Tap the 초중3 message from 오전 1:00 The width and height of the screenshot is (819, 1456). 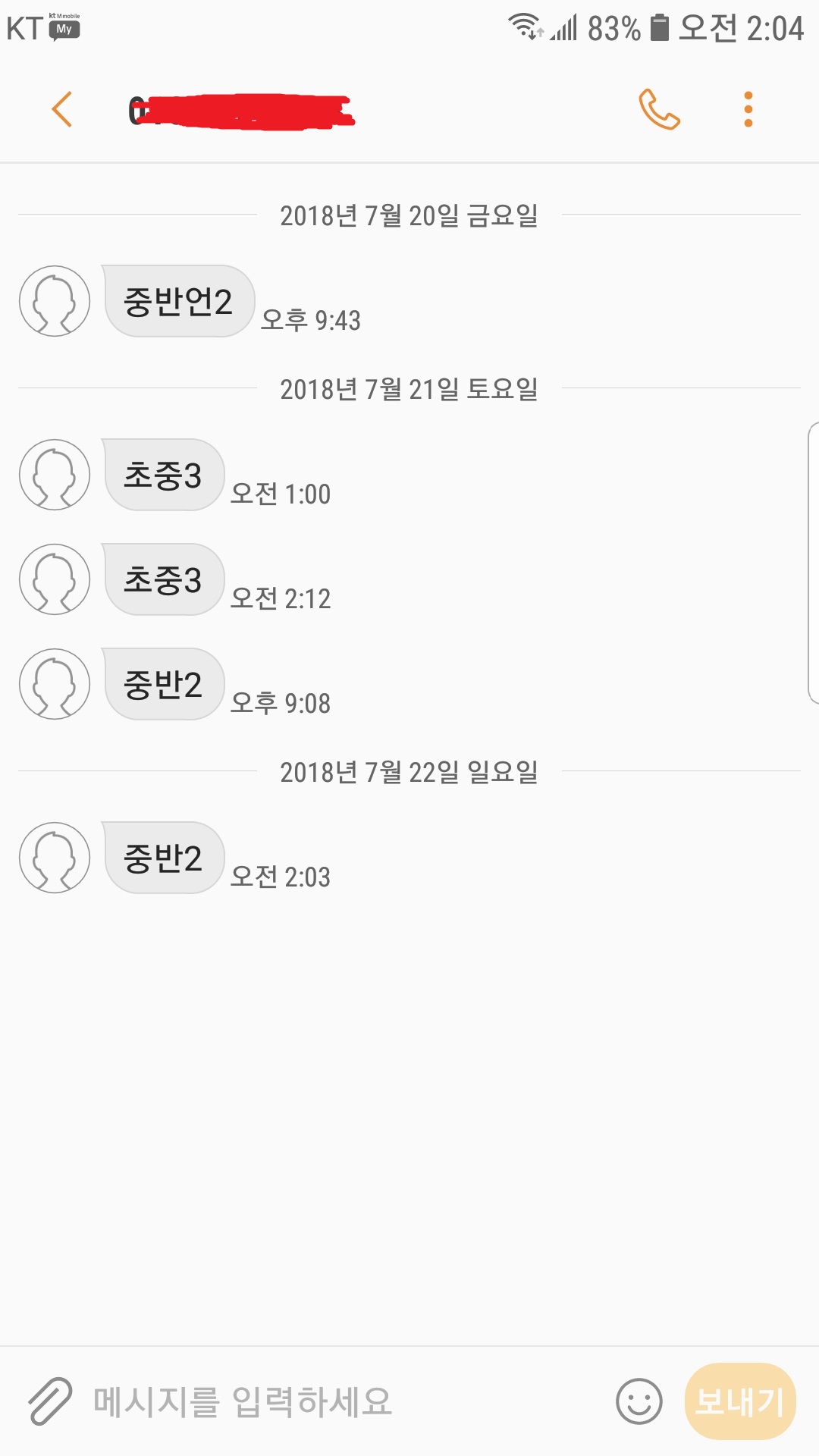pyautogui.click(x=163, y=475)
